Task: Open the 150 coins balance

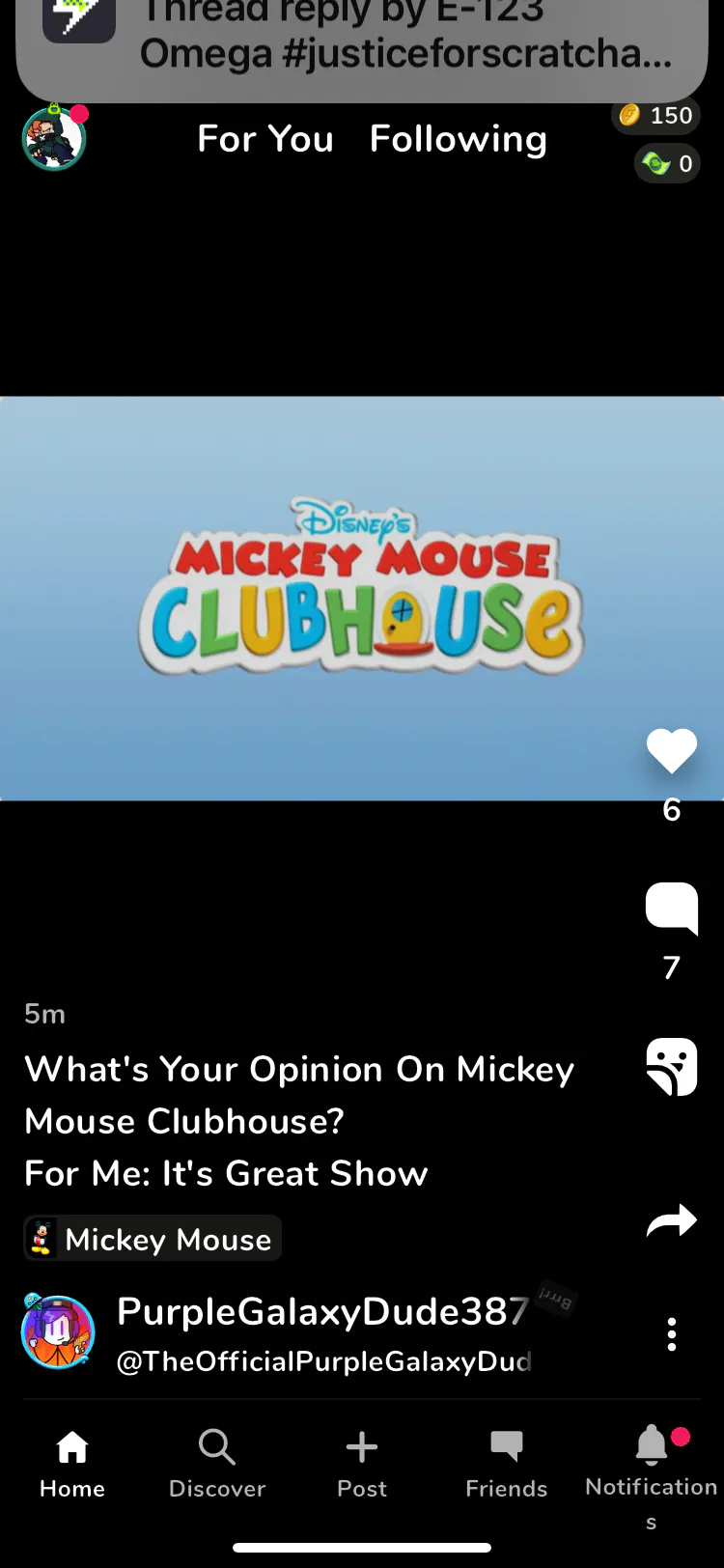Action: [x=656, y=116]
